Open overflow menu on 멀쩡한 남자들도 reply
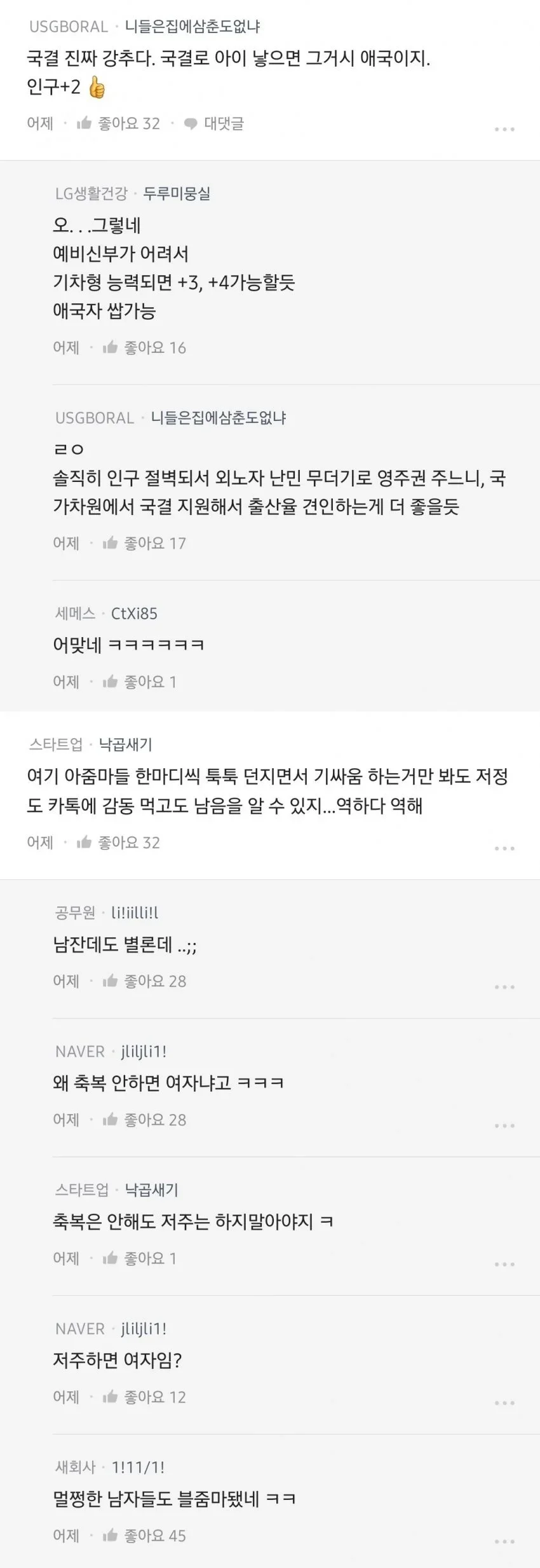This screenshot has height=1568, width=540. pyautogui.click(x=504, y=1541)
